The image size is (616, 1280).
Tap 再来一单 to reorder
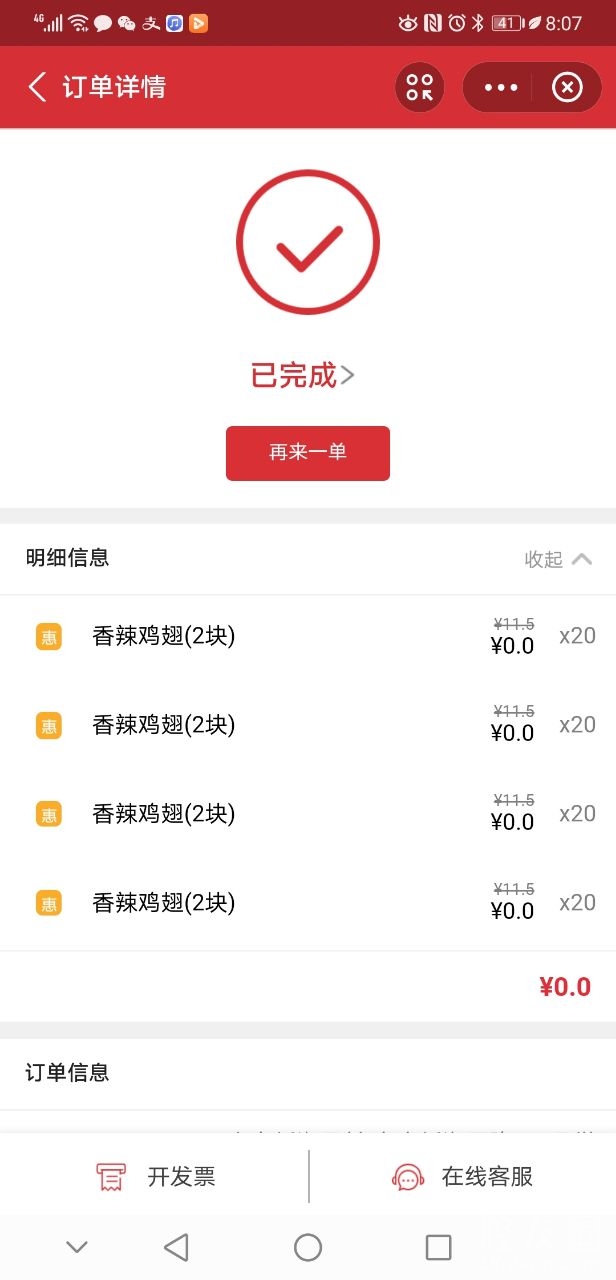307,453
